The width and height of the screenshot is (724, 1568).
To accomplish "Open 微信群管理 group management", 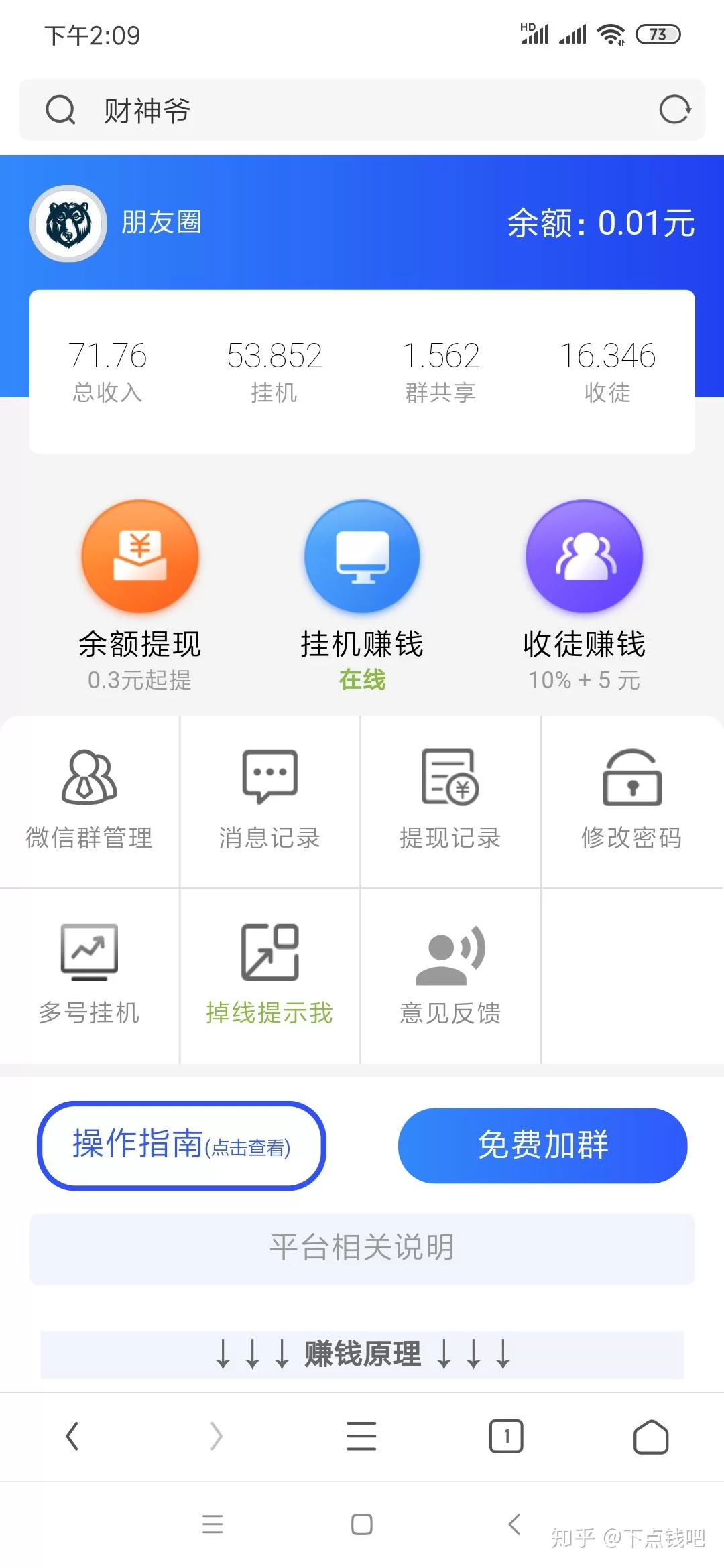I will (89, 797).
